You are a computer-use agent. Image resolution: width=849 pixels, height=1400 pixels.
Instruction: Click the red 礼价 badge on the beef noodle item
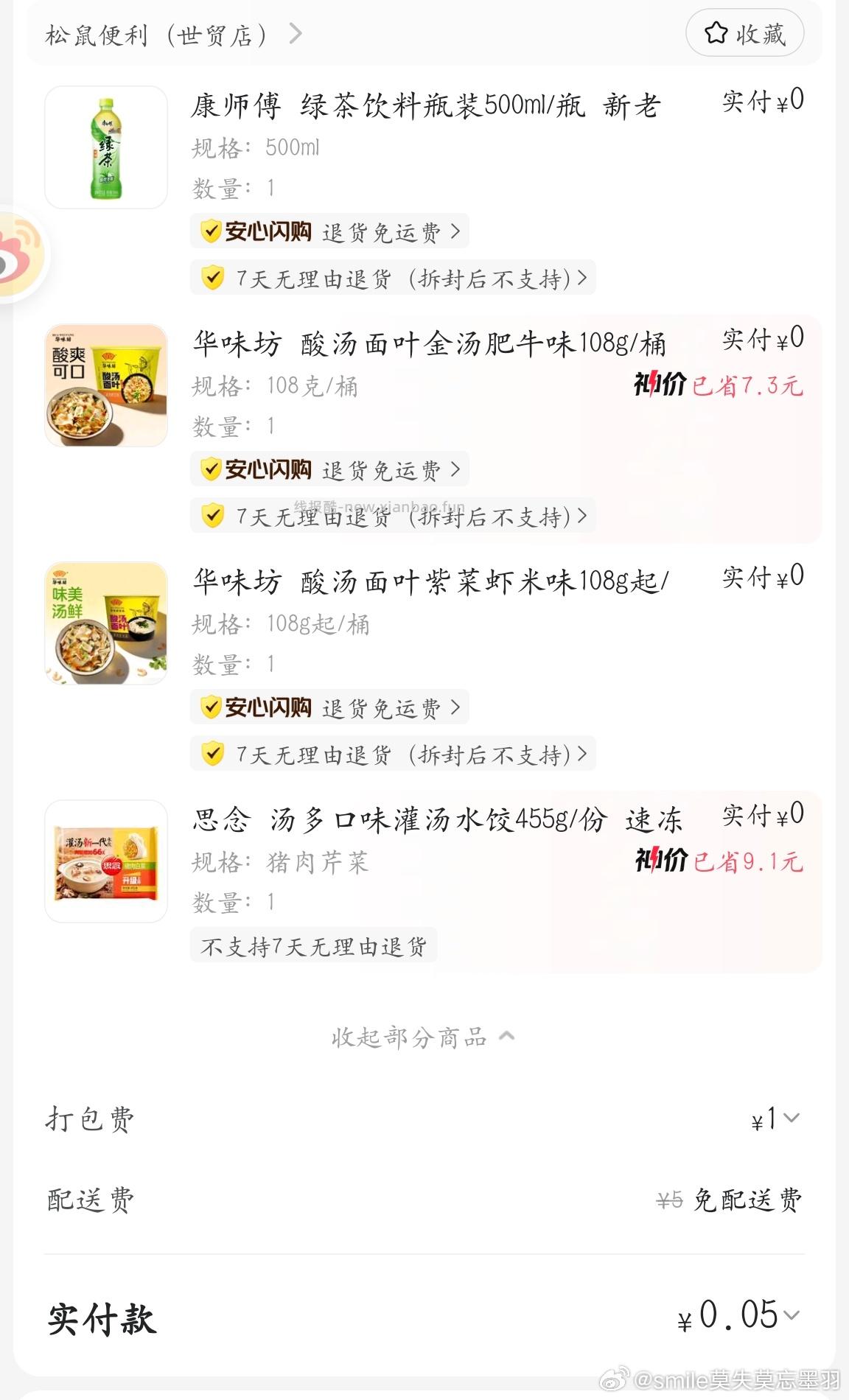pos(661,384)
